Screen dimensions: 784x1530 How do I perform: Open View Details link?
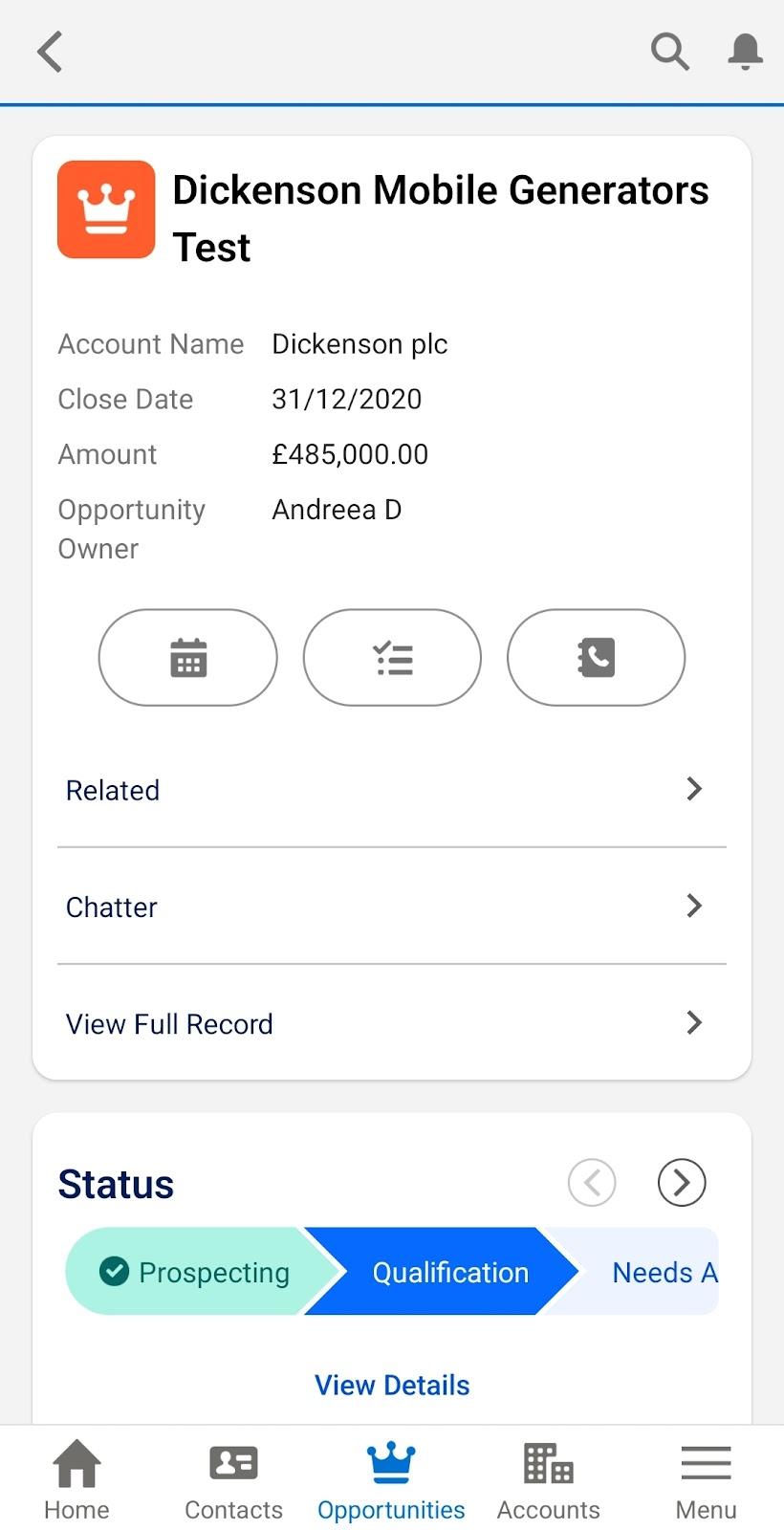[x=392, y=1385]
